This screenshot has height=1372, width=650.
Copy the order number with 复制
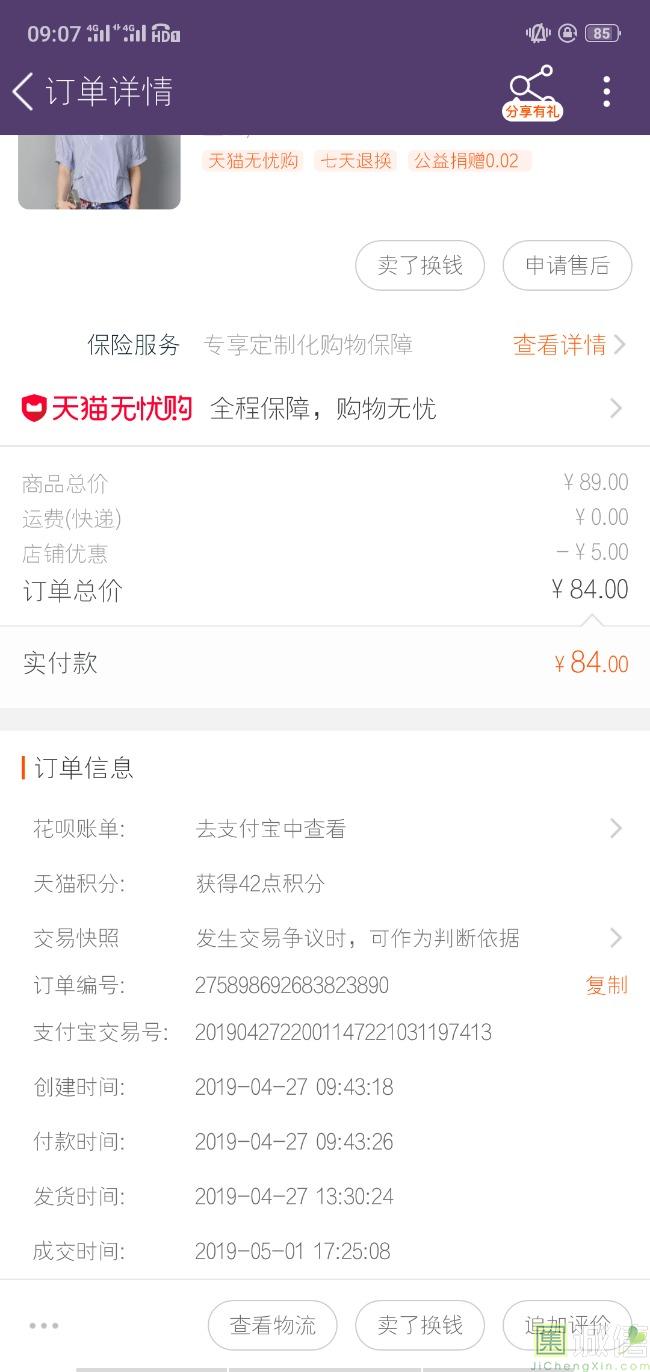click(x=606, y=985)
